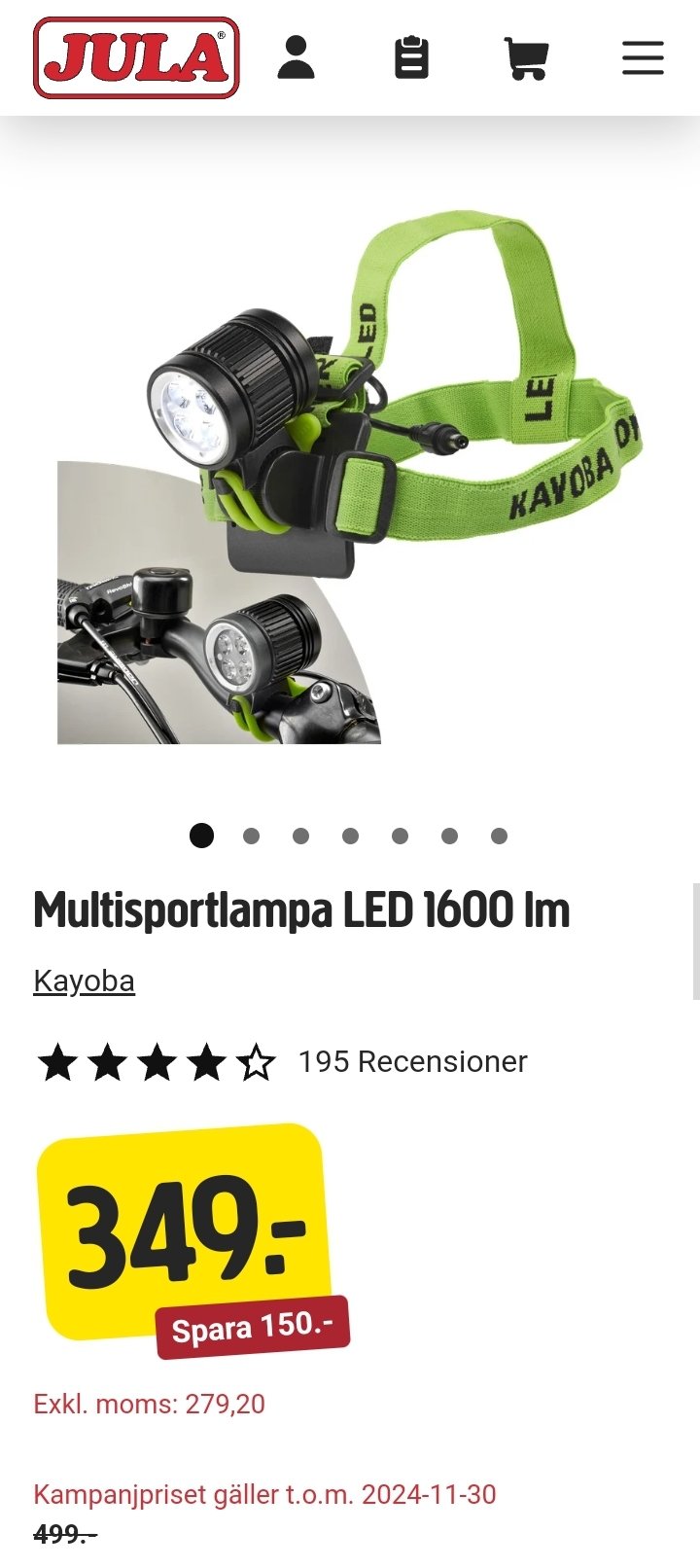Open the shopping list clipboard icon

coord(411,58)
